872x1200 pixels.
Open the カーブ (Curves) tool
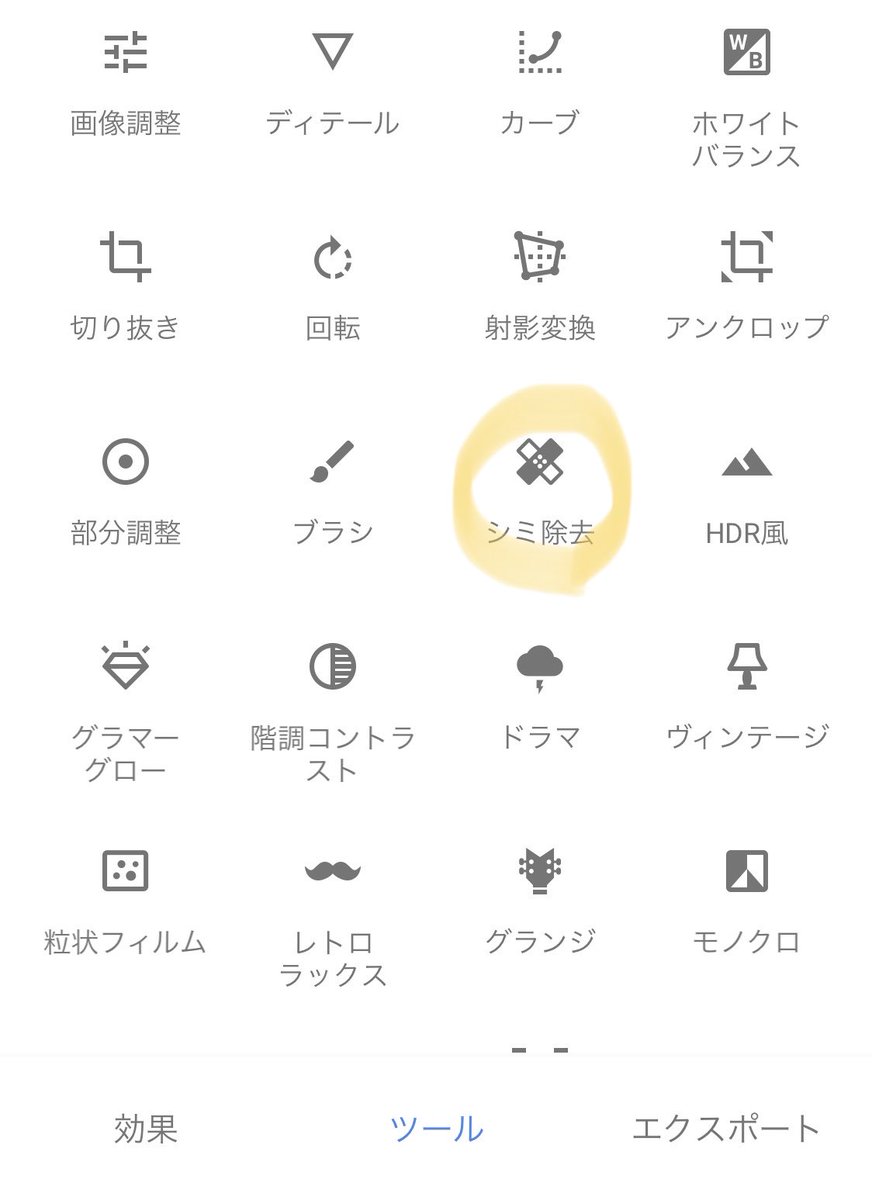tap(541, 80)
